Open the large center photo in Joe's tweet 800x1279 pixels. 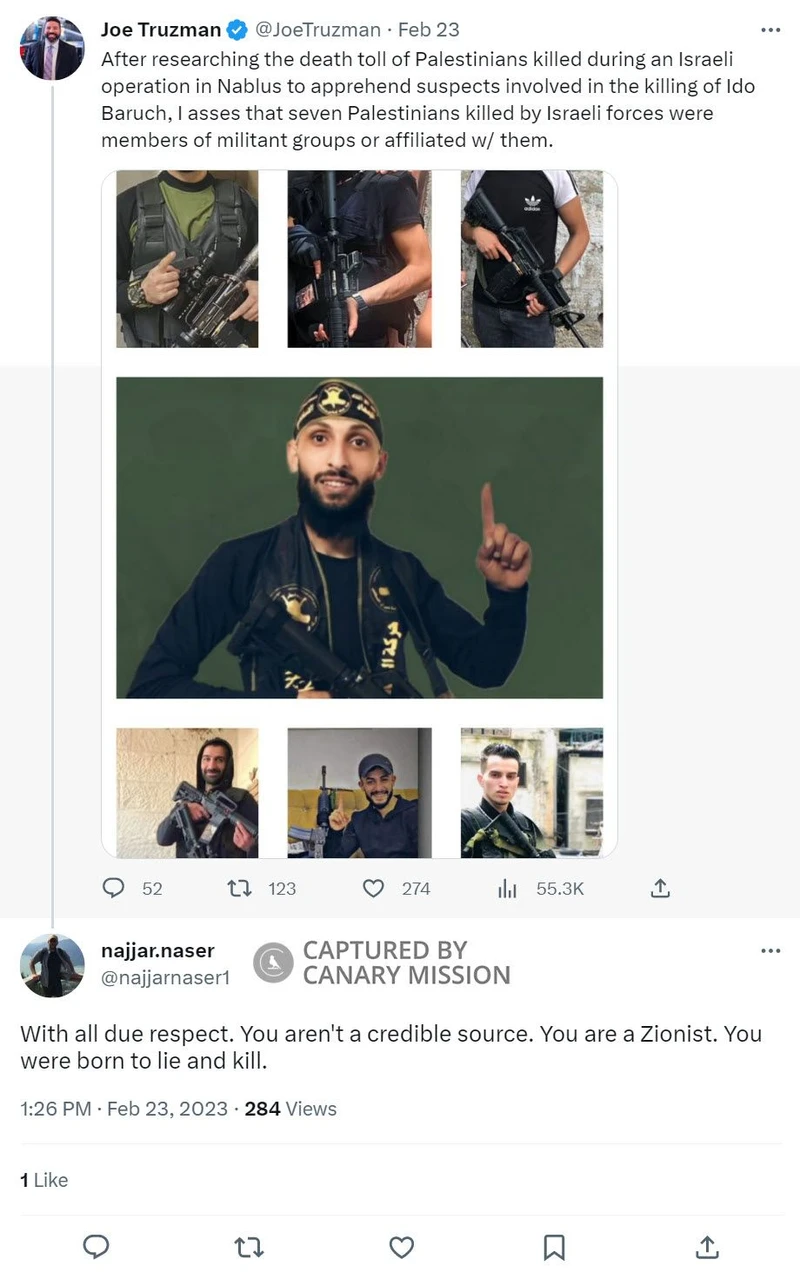[x=359, y=537]
